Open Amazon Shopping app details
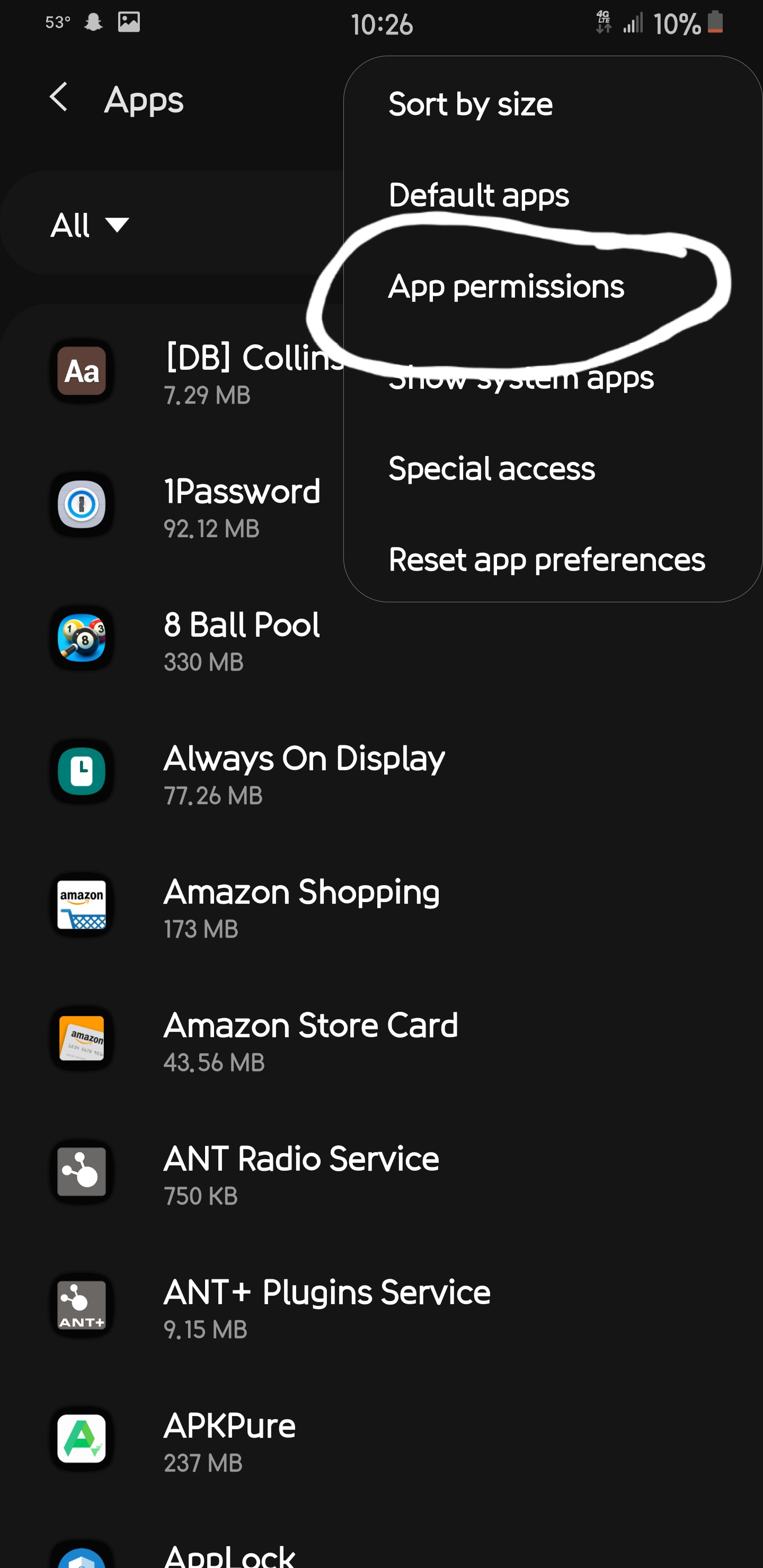 point(381,906)
